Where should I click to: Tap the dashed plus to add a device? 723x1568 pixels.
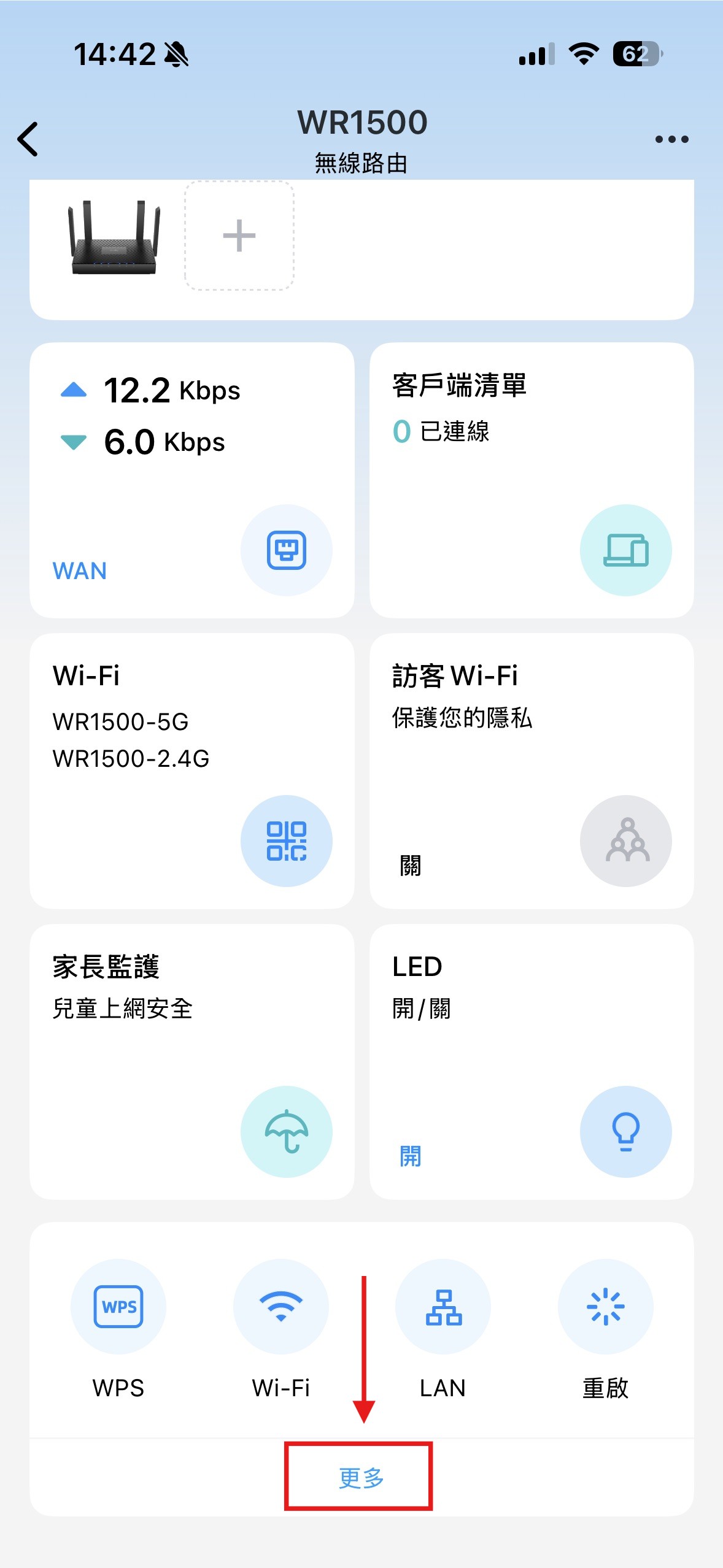point(239,236)
